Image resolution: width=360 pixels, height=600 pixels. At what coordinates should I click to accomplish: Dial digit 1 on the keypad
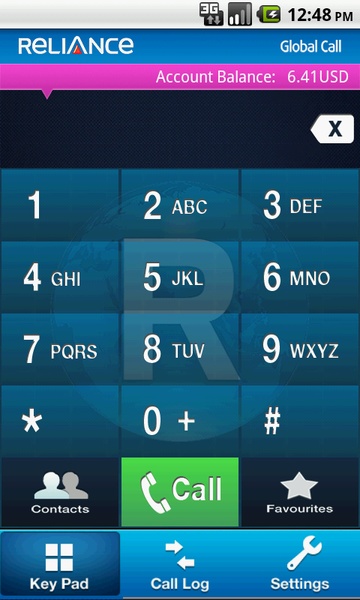pyautogui.click(x=60, y=205)
